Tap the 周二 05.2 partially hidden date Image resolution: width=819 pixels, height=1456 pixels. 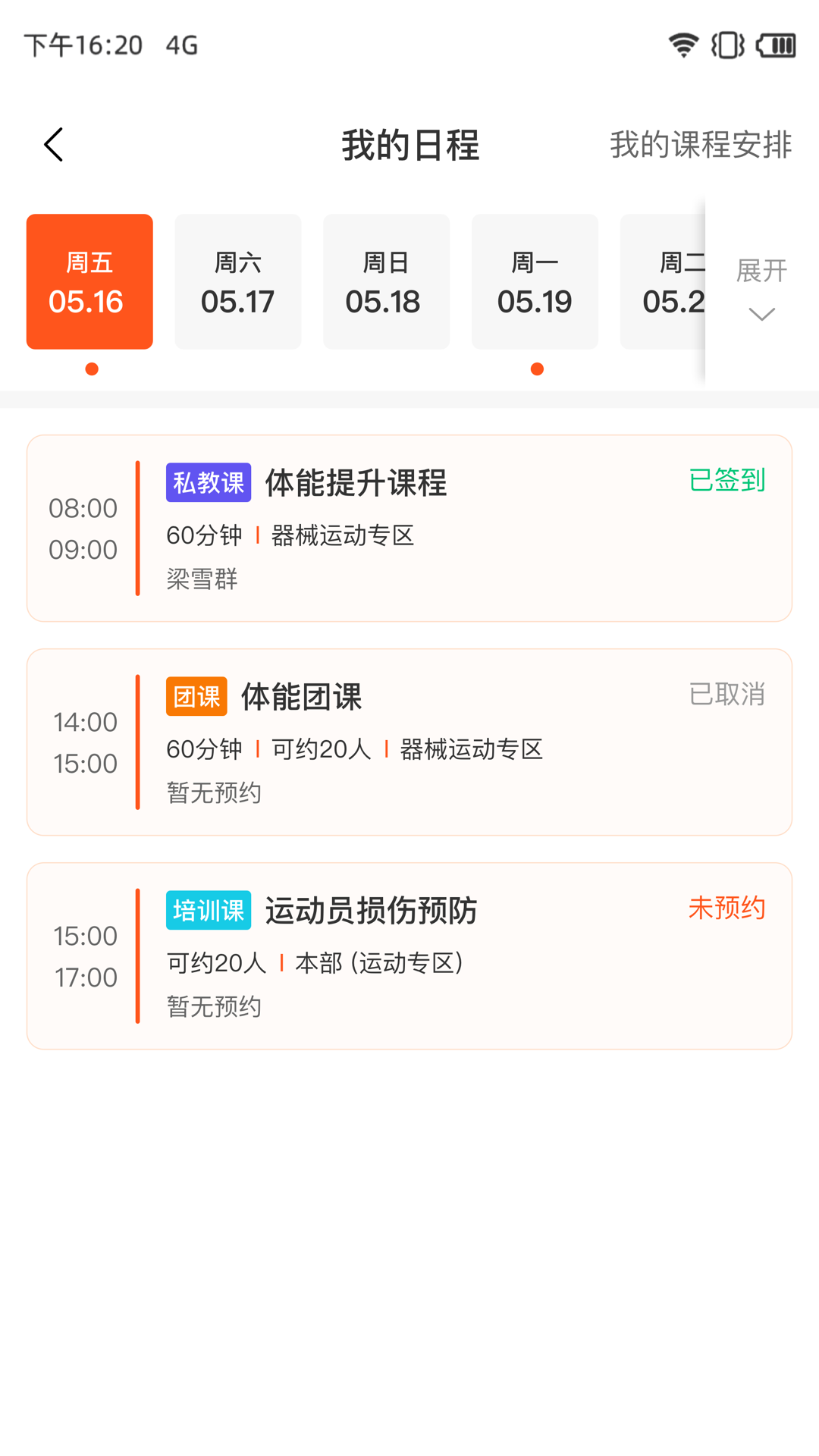(667, 281)
